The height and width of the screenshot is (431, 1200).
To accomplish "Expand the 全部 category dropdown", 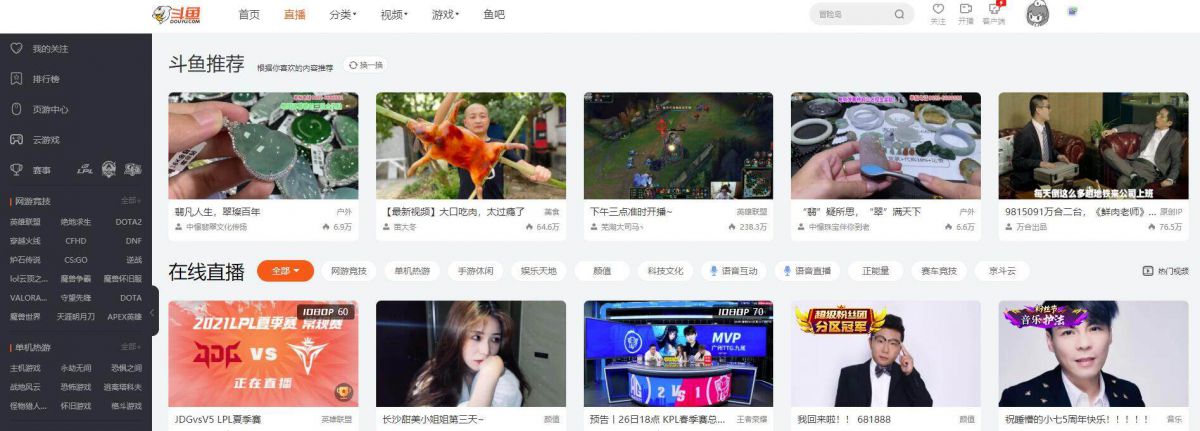I will (x=285, y=271).
